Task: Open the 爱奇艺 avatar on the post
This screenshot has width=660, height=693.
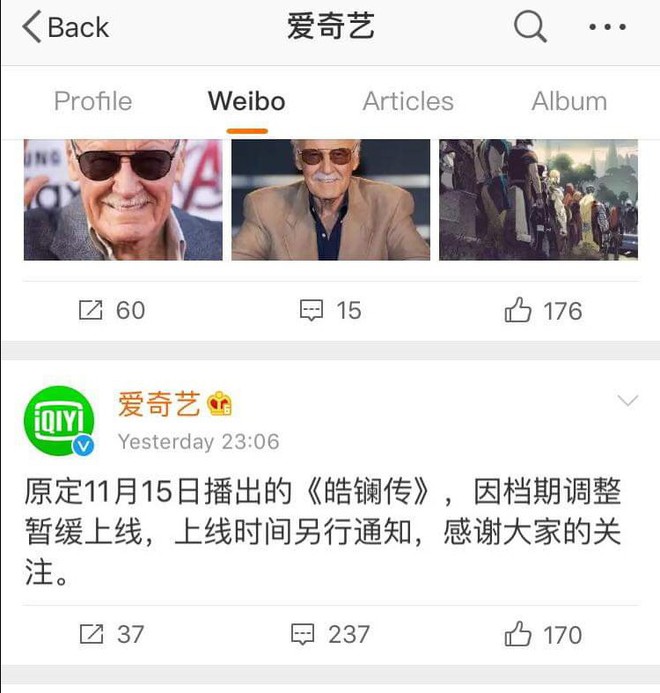Action: pyautogui.click(x=59, y=420)
